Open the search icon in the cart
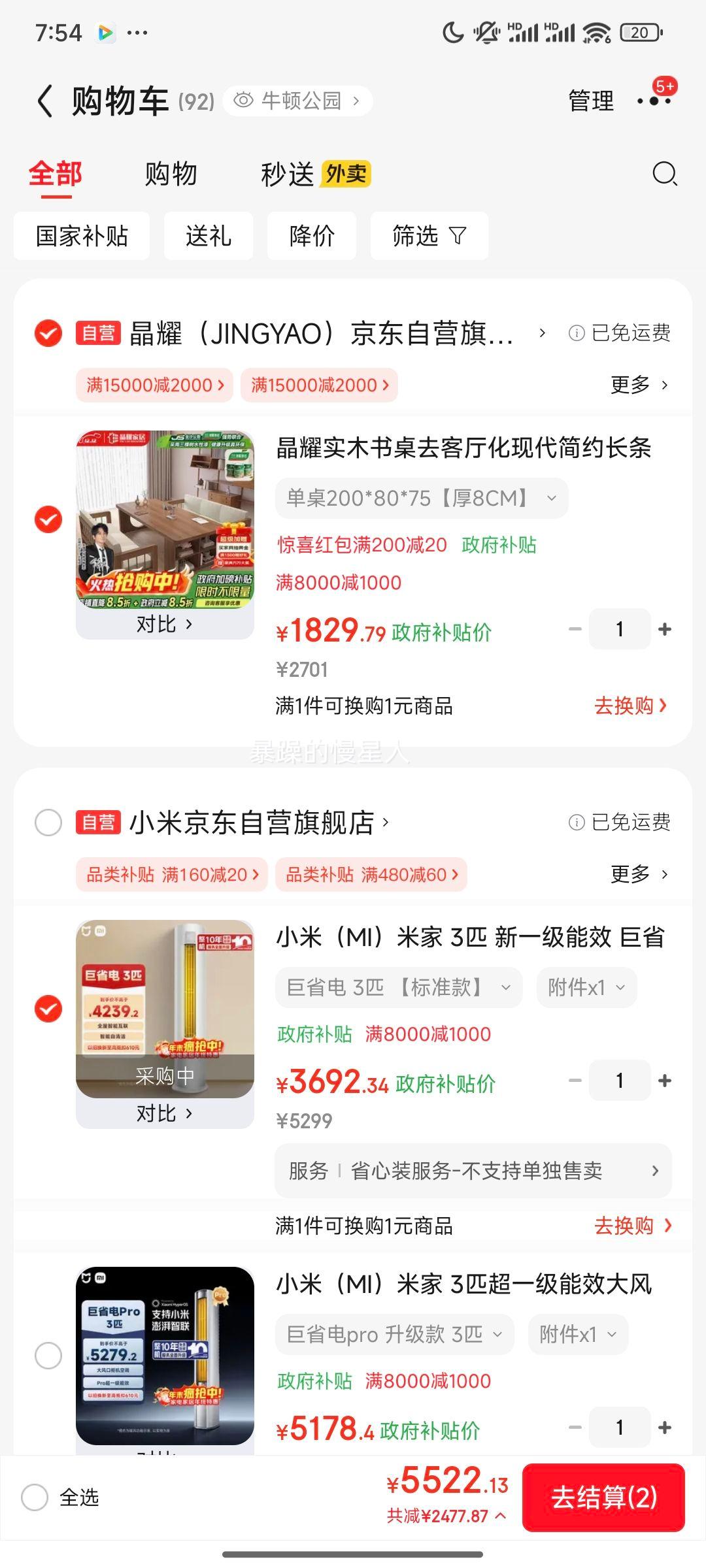This screenshot has width=706, height=1568. pyautogui.click(x=664, y=174)
